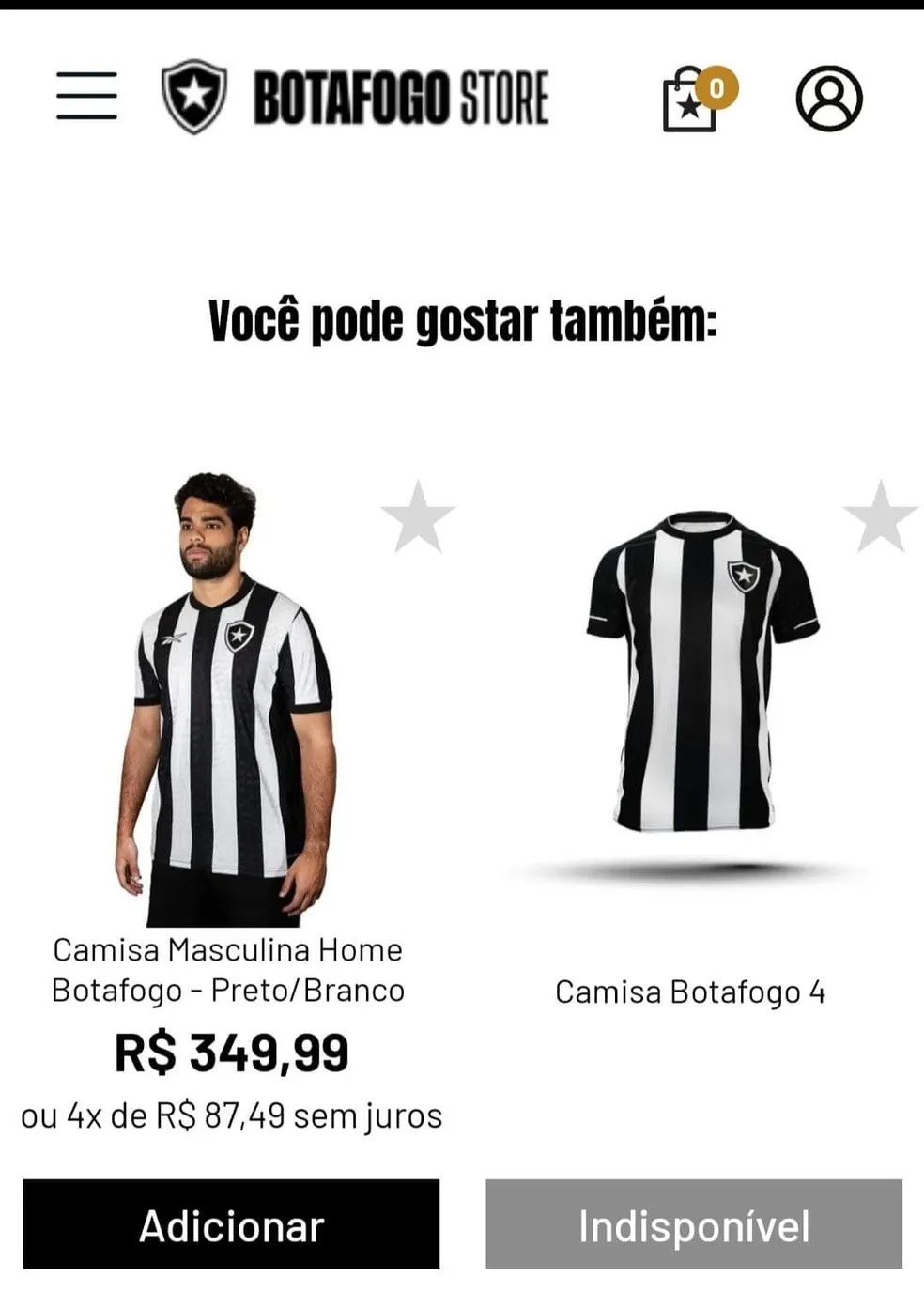Favorite the Camisa Masculina Home shirt

pyautogui.click(x=418, y=516)
